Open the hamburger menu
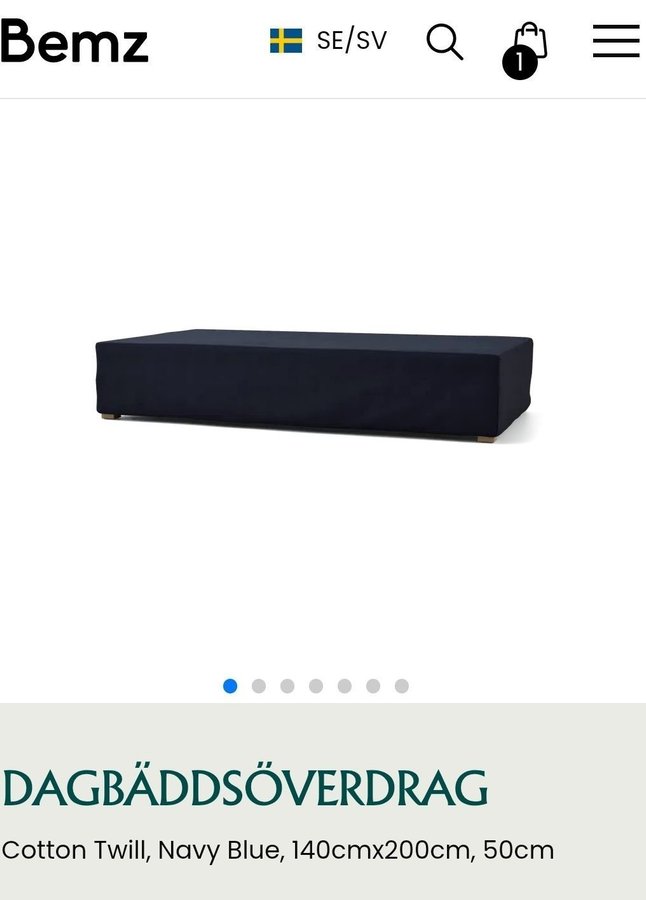 tap(615, 41)
